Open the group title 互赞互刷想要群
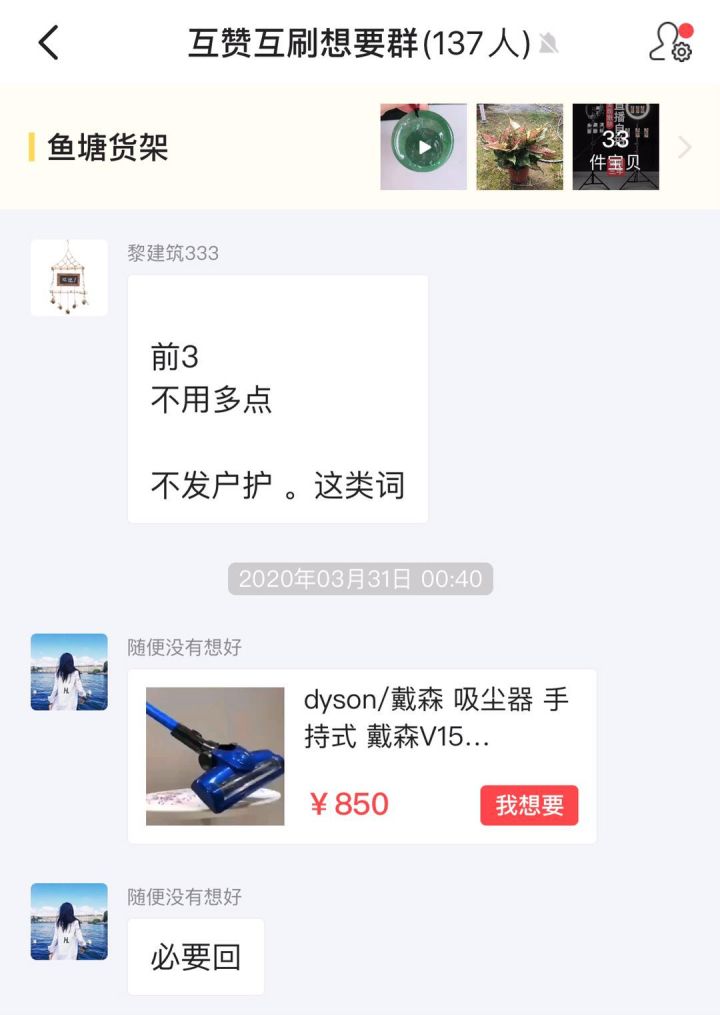Viewport: 720px width, 1015px height. [x=355, y=42]
